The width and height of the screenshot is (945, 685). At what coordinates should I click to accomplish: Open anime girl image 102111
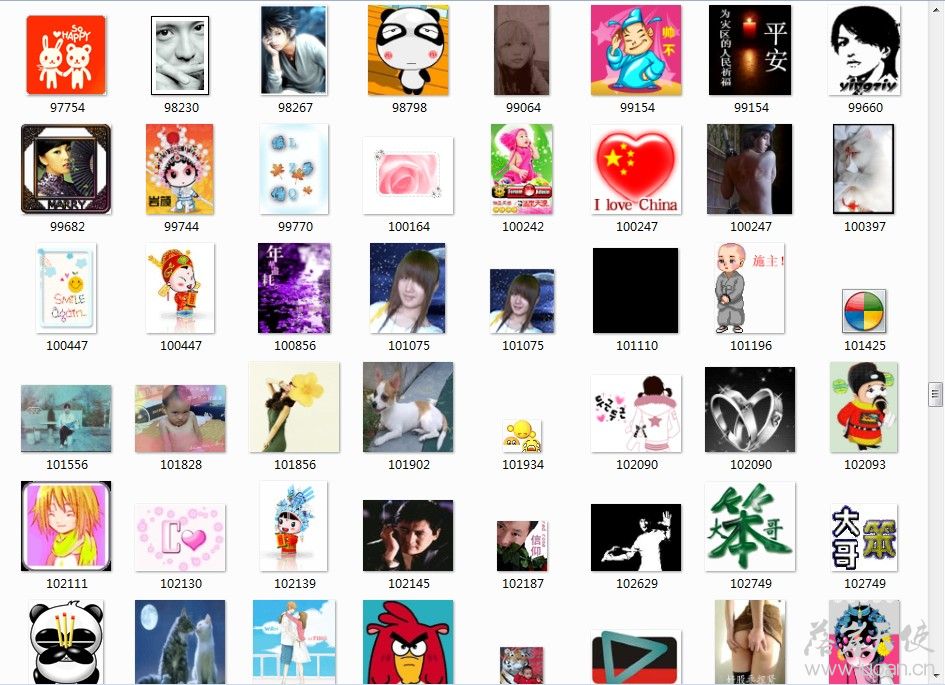(66, 526)
